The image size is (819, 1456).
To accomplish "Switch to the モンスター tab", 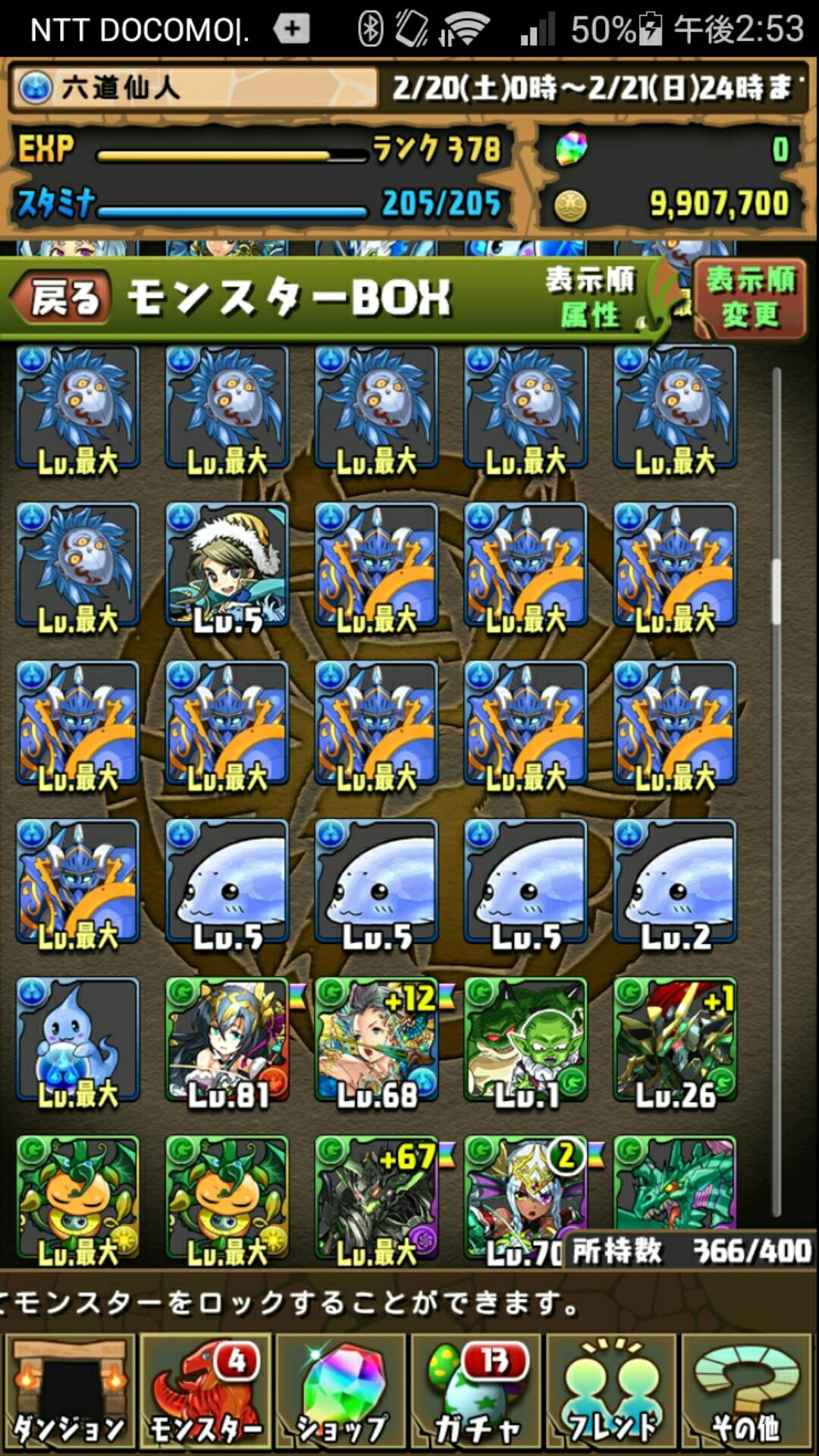I will 205,1394.
